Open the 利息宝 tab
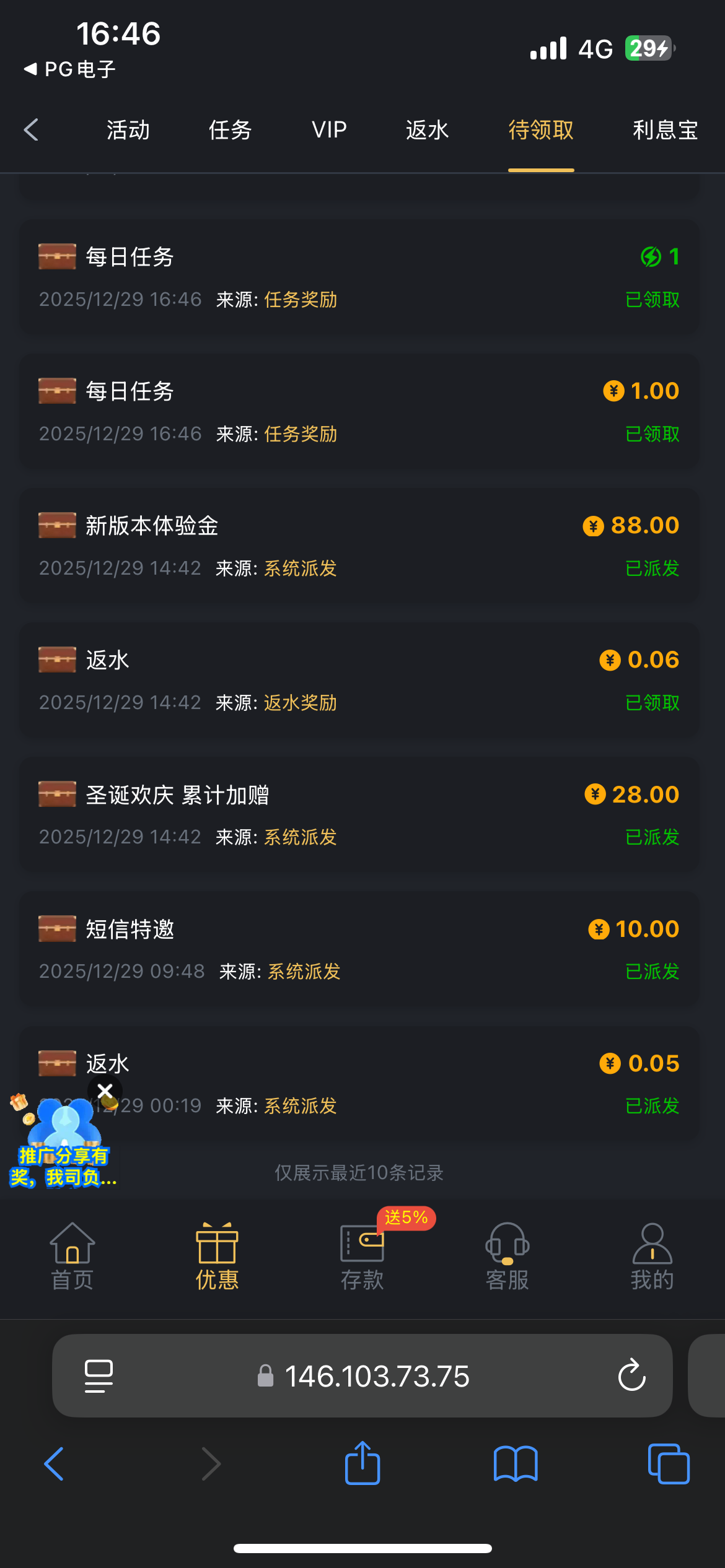The image size is (725, 1568). pos(665,130)
